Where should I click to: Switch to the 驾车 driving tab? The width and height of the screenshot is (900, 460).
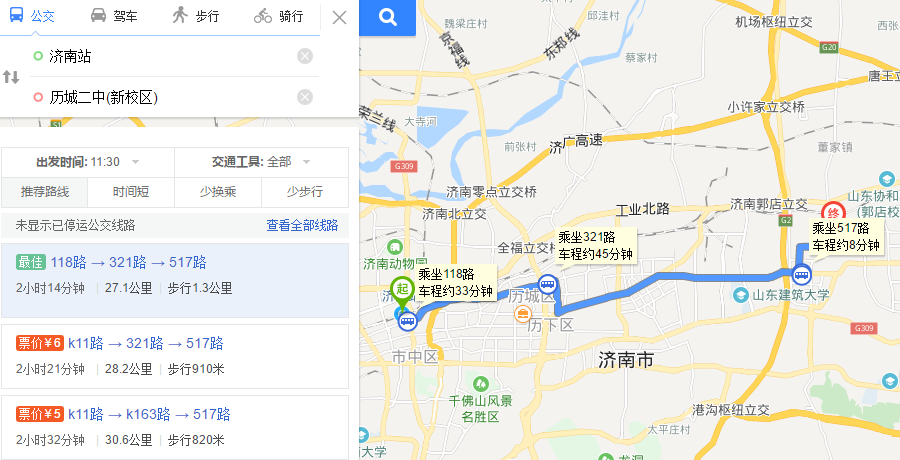[114, 17]
